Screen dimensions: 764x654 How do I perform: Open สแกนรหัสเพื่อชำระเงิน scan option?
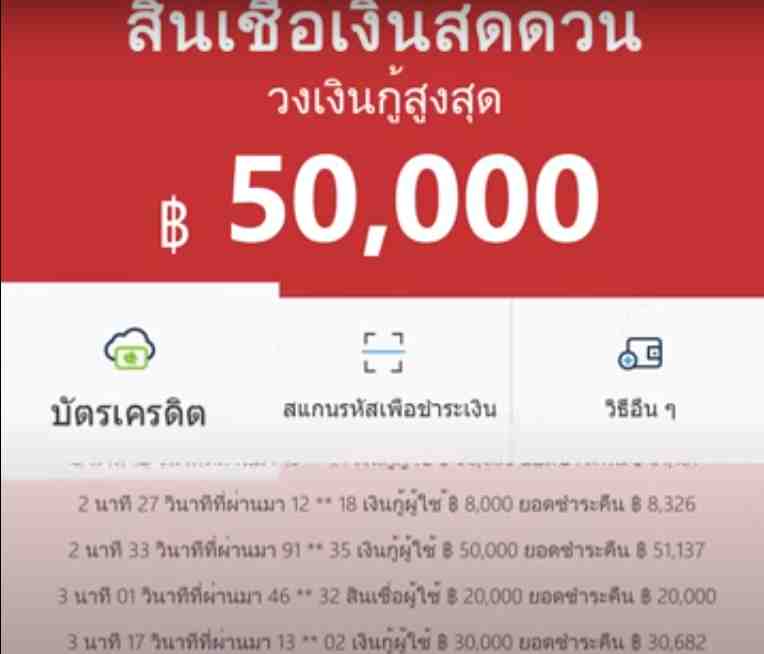click(x=389, y=380)
